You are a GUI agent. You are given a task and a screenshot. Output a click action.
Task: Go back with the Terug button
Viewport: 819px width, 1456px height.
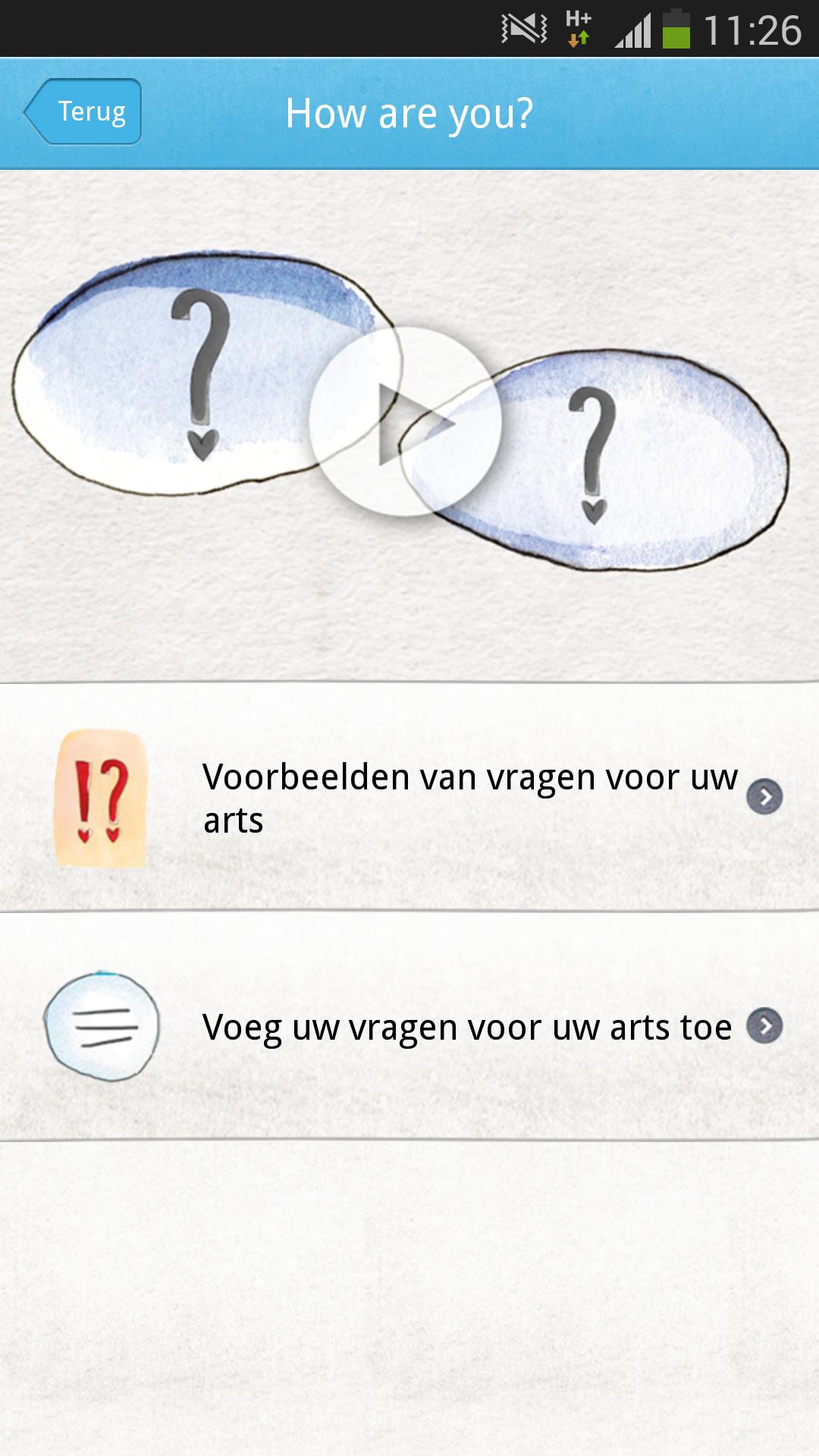(83, 111)
